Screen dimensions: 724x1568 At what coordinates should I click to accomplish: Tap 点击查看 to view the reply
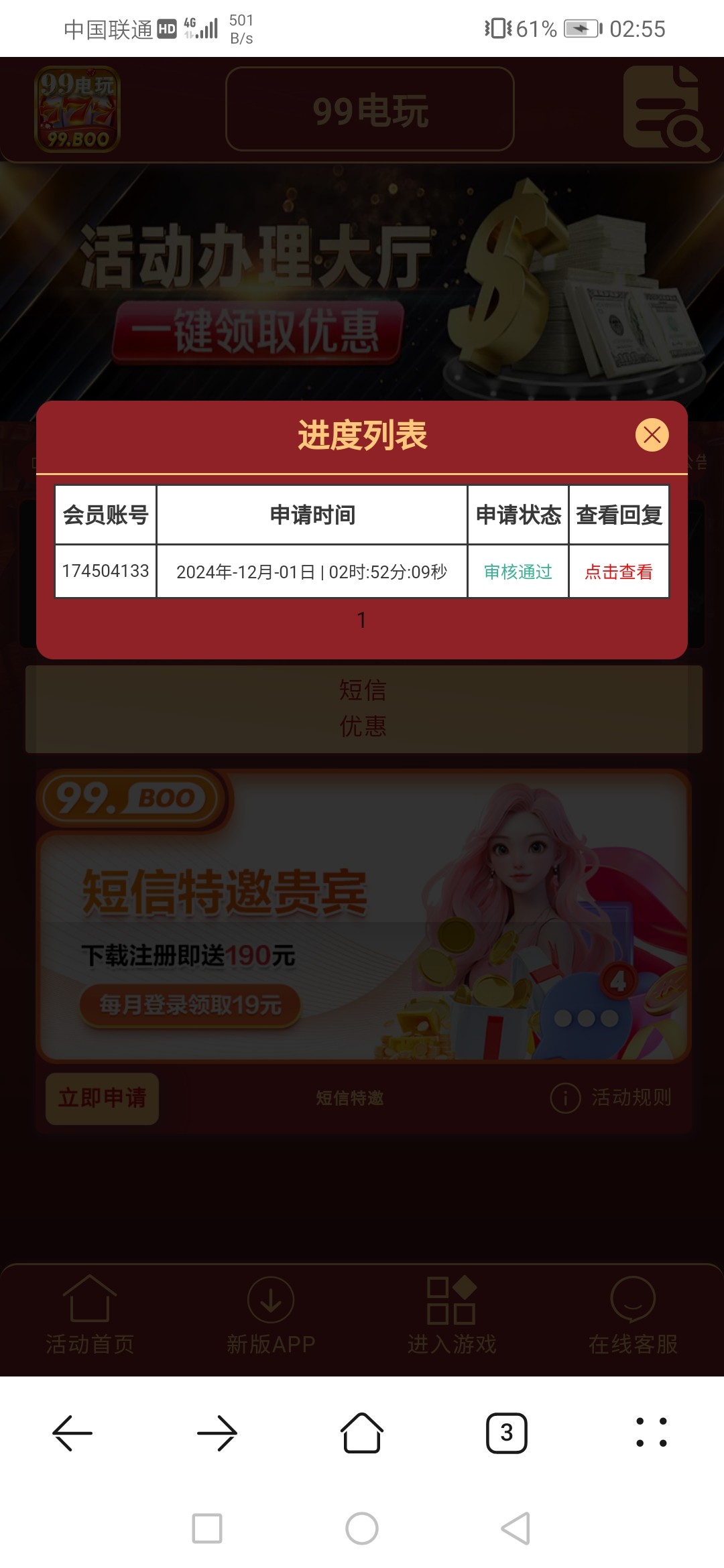point(618,572)
